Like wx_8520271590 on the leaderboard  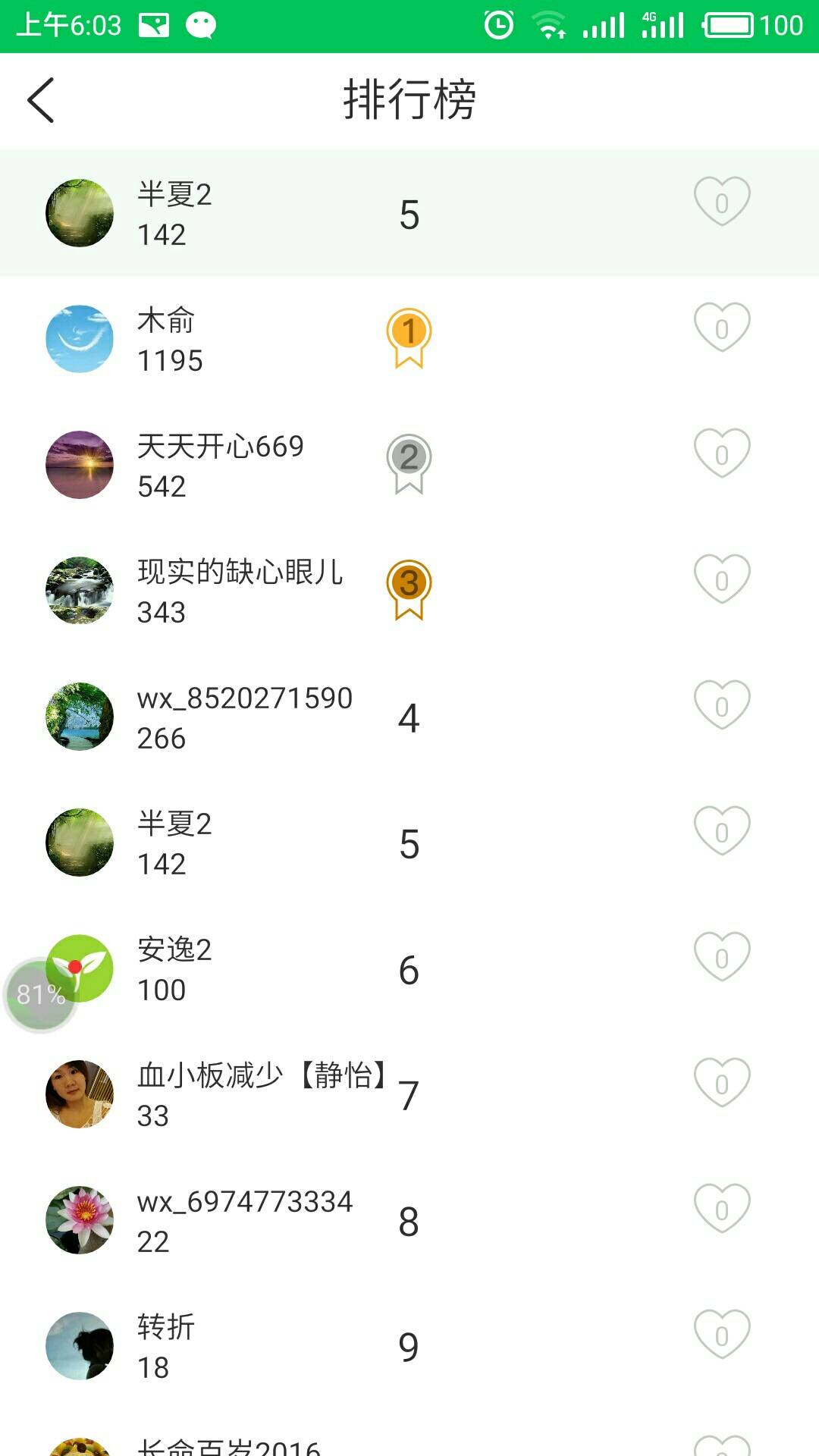coord(722,705)
